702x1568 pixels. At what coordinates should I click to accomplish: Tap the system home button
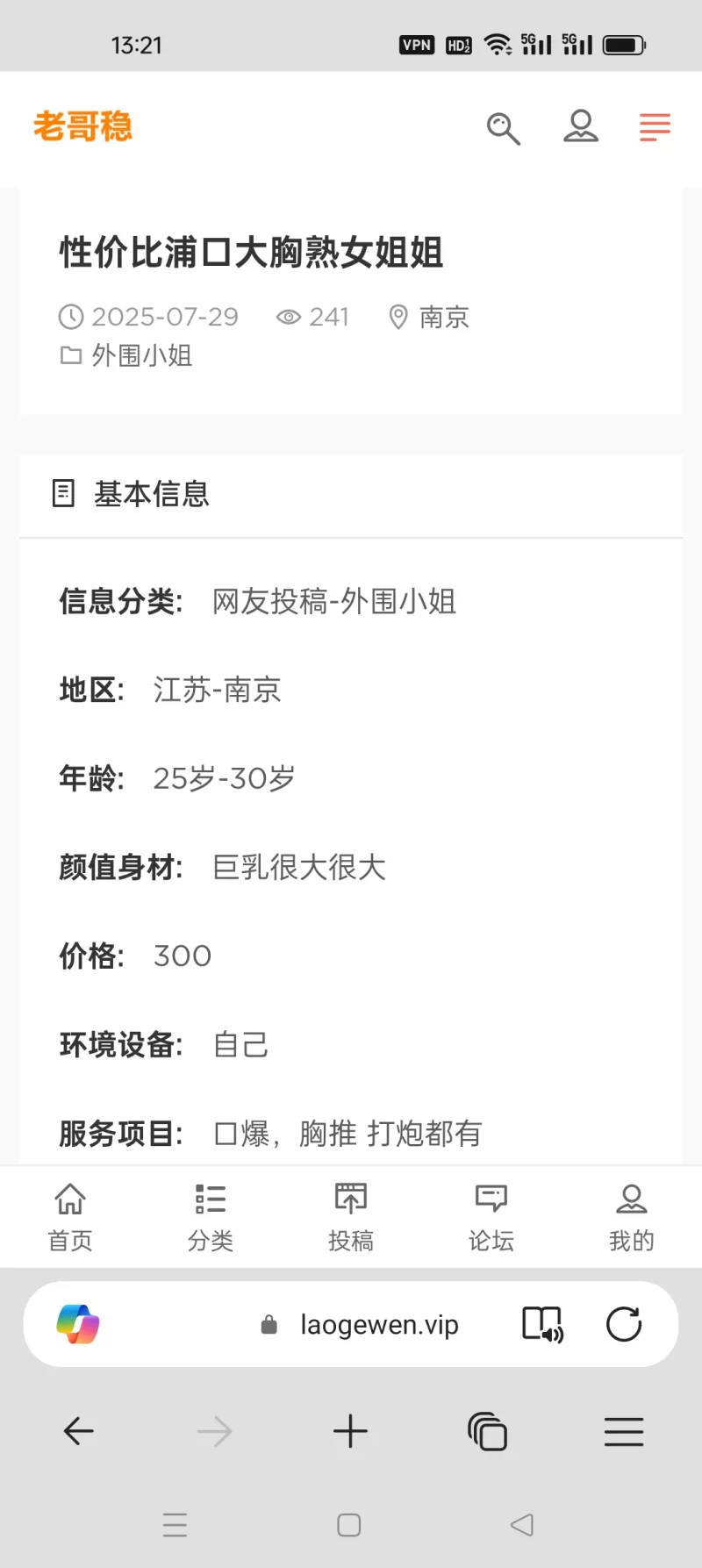(x=349, y=1525)
